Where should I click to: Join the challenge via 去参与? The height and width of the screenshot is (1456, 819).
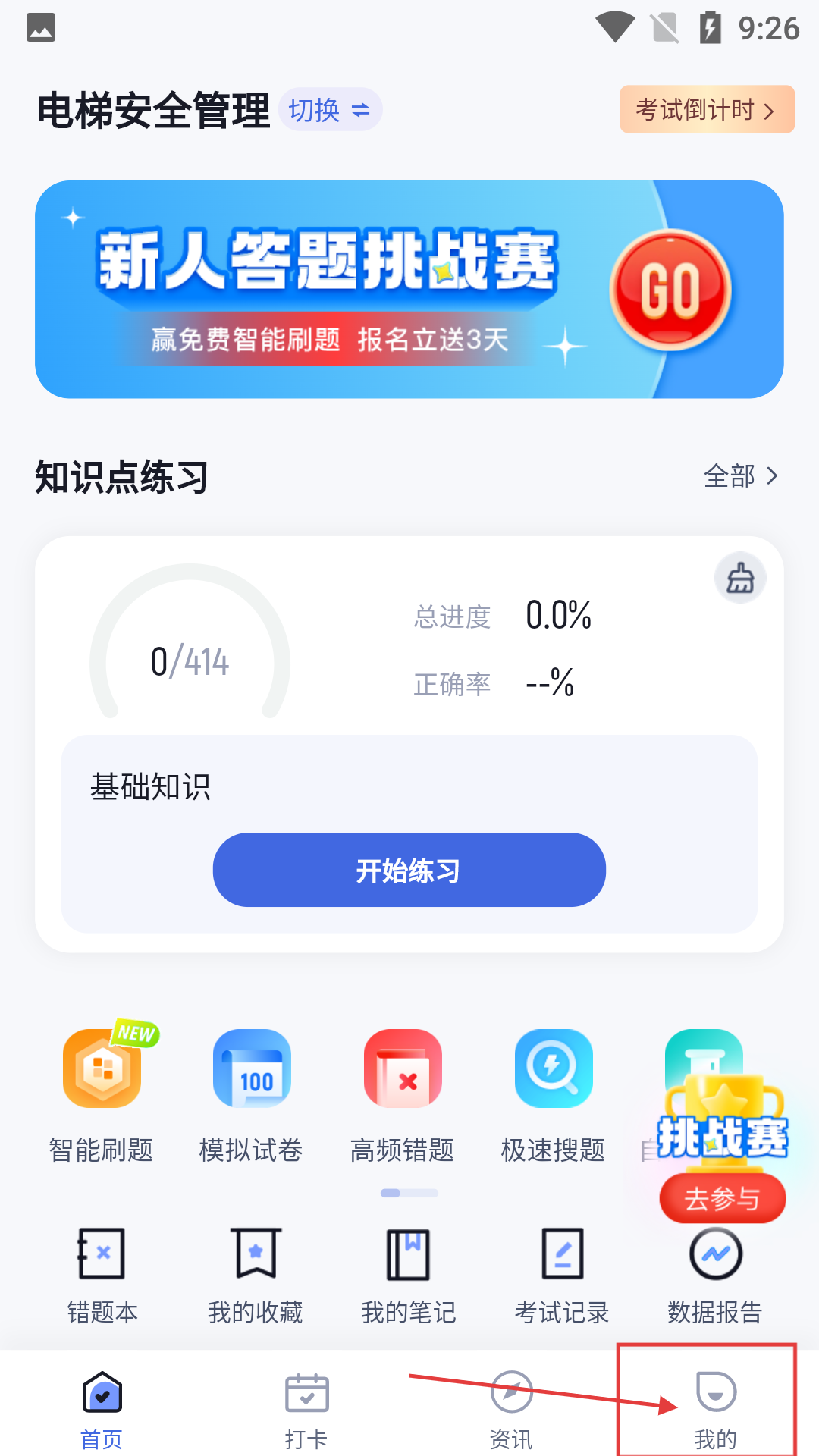(722, 1199)
